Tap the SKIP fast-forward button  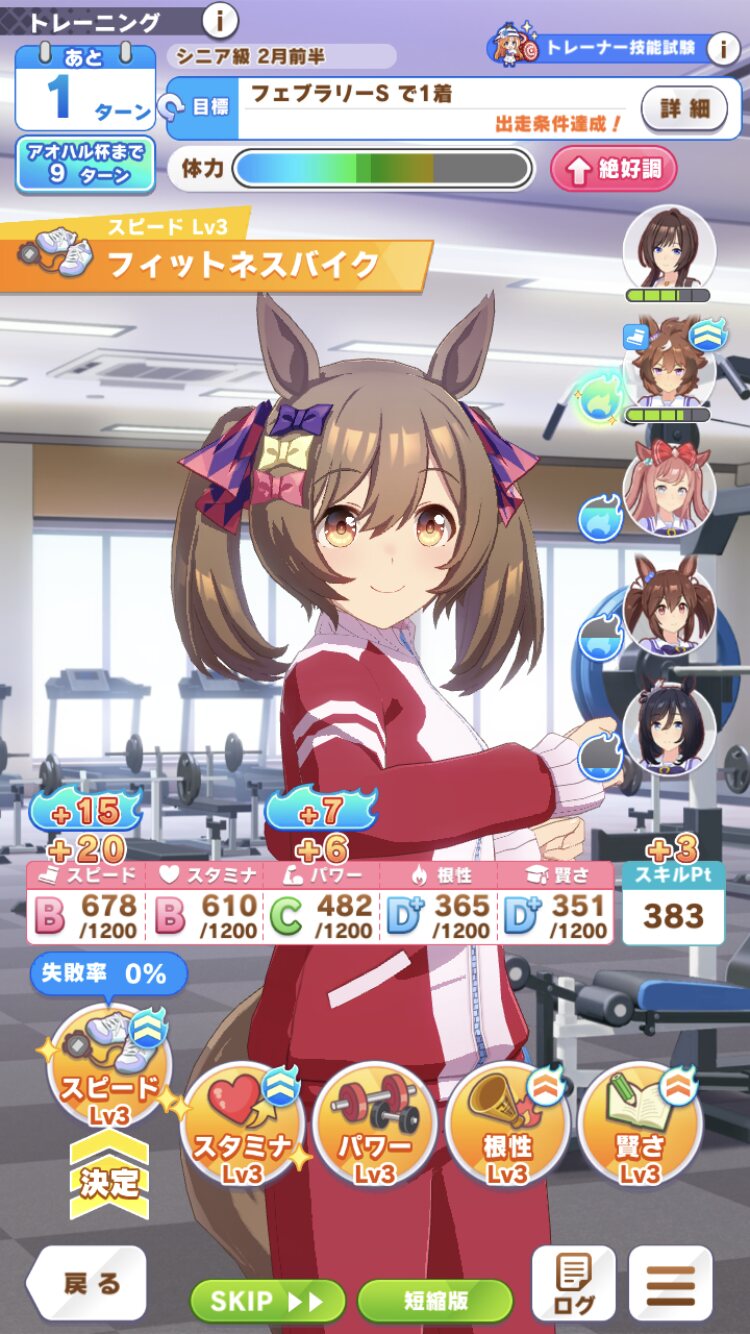point(267,1301)
